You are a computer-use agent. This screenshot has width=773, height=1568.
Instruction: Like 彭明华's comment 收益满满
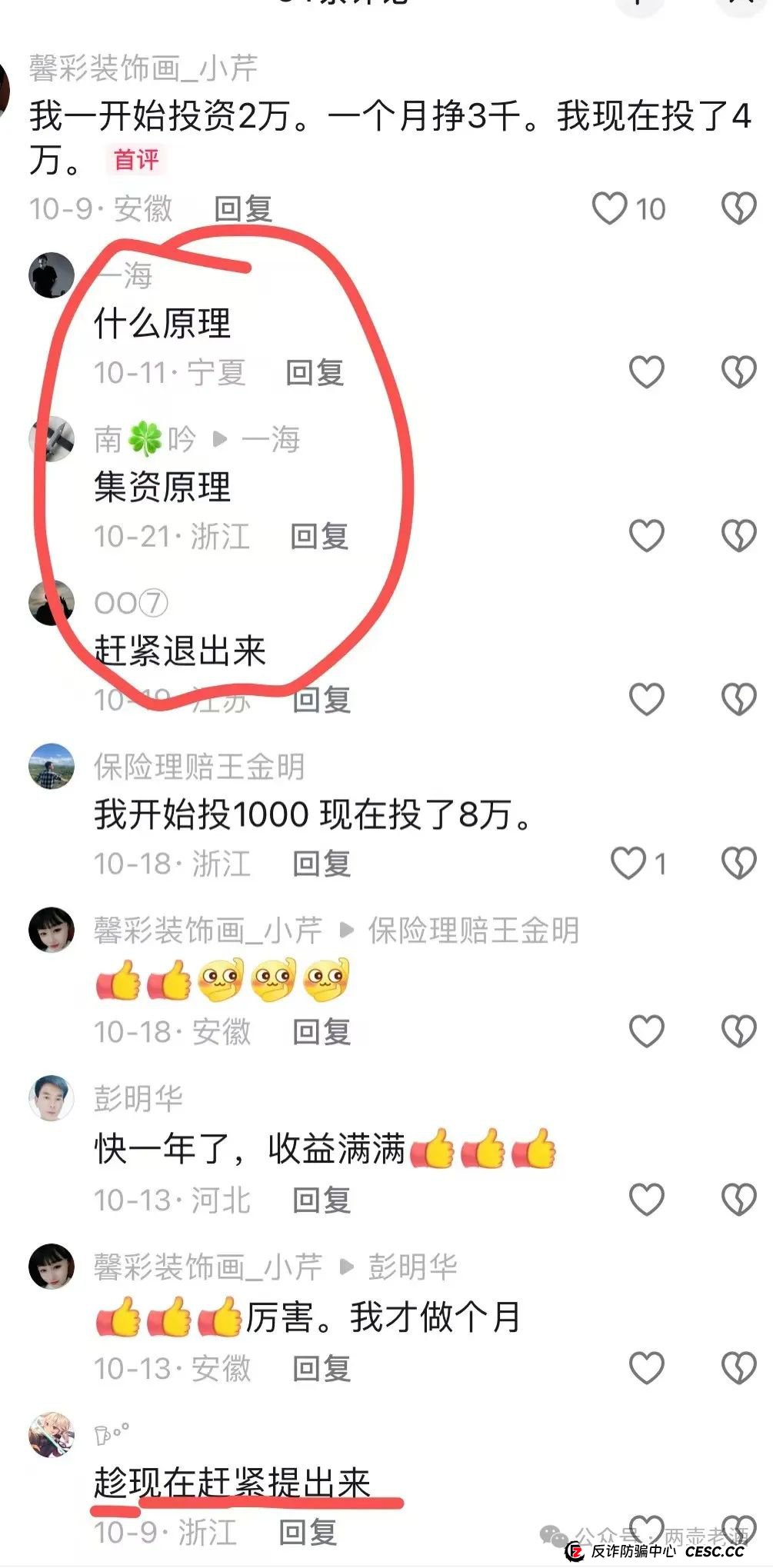(x=646, y=1199)
